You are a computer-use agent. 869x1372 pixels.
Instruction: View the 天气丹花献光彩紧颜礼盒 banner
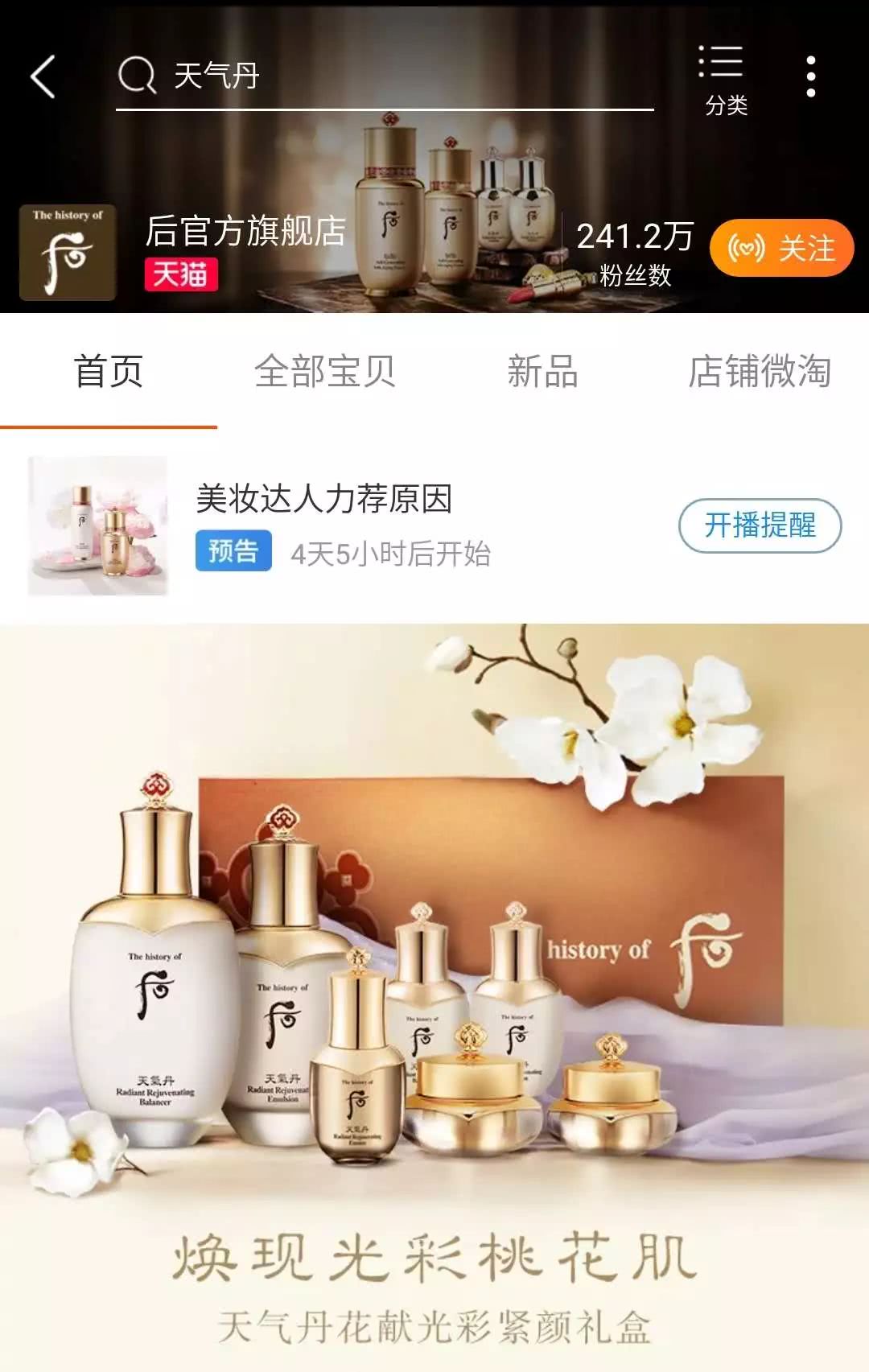pyautogui.click(x=434, y=998)
